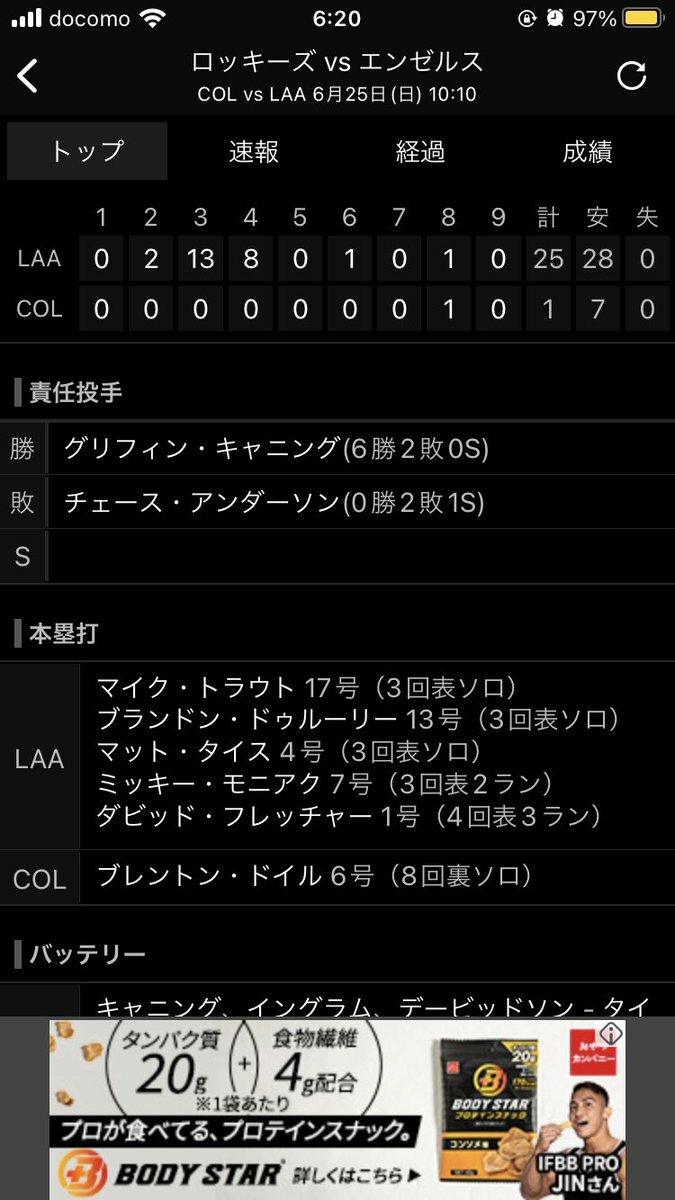Tap the ad info icon
Image resolution: width=675 pixels, height=1200 pixels.
click(611, 1033)
